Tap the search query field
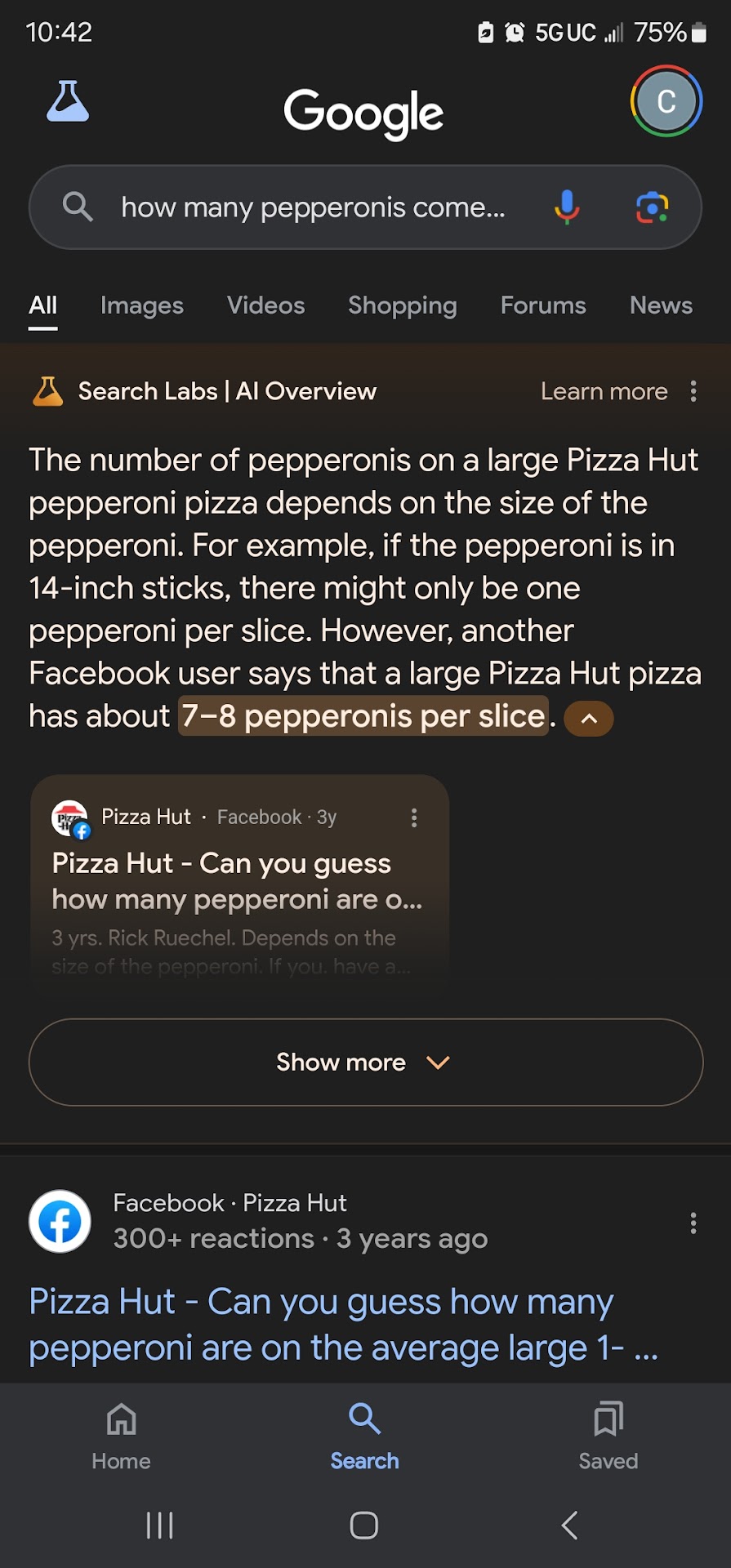The image size is (731, 1568). click(x=313, y=207)
